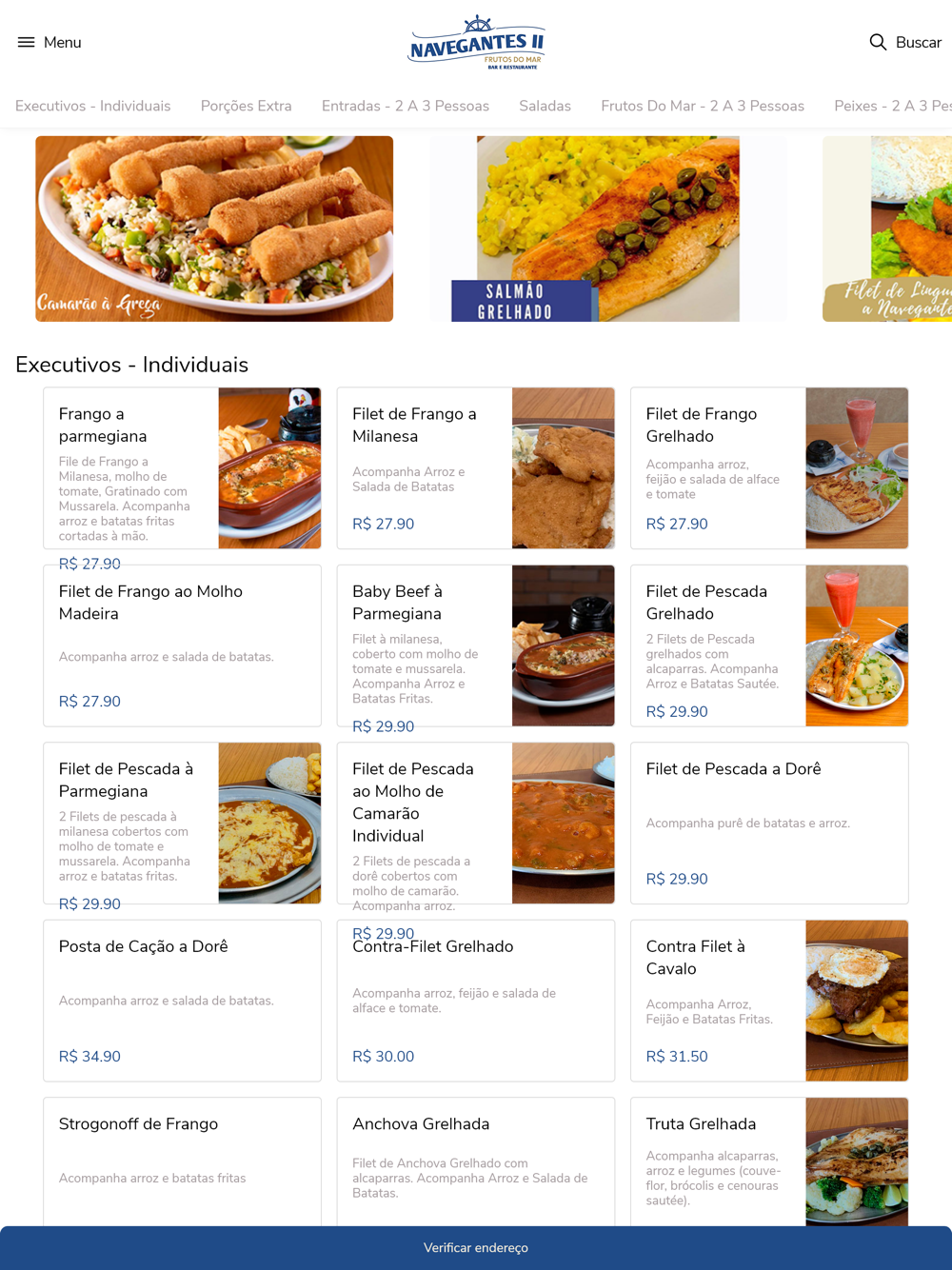
Task: Open the Camarão à Grega banner
Action: [214, 228]
